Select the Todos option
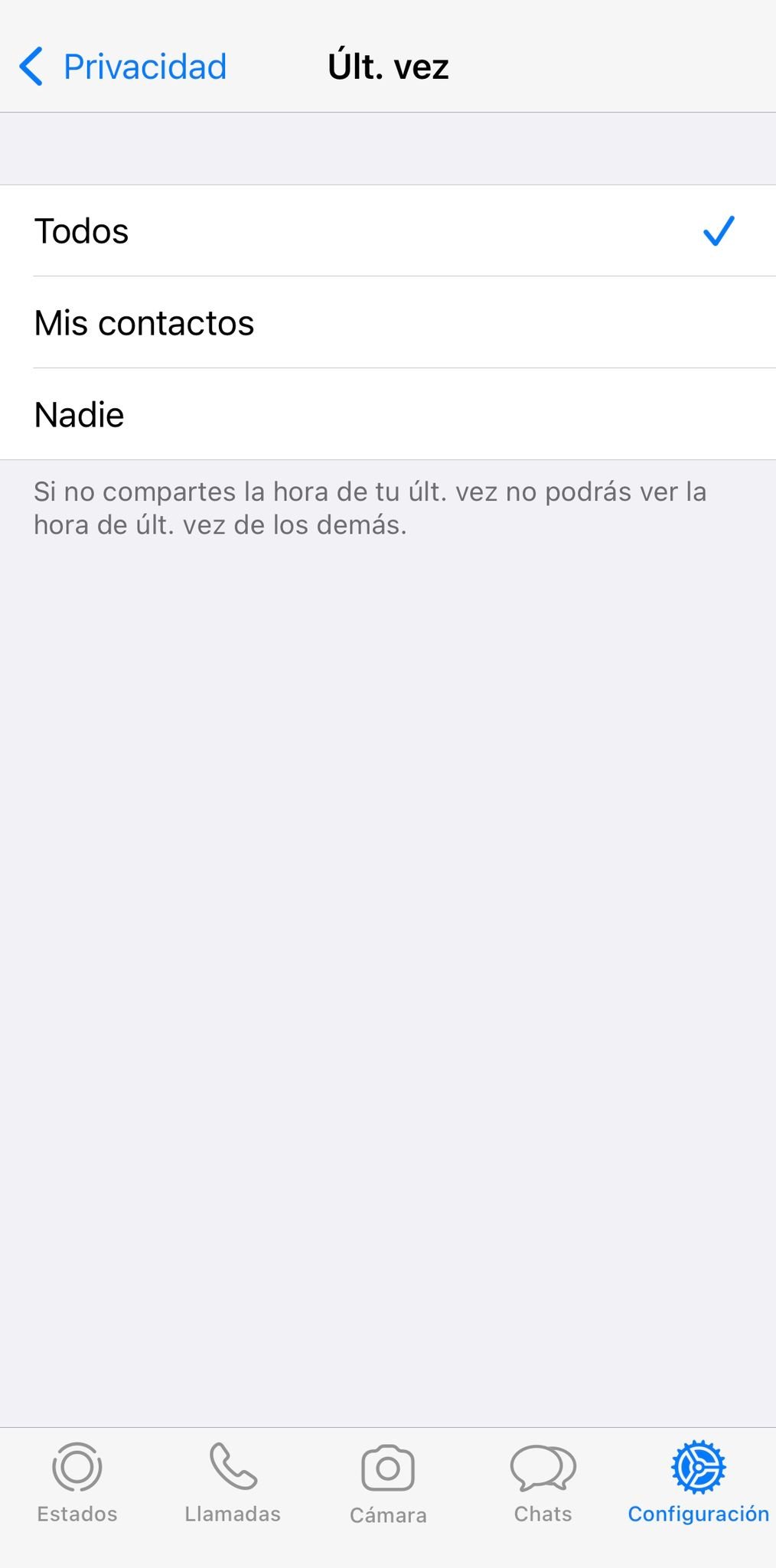This screenshot has width=776, height=1568. click(x=388, y=231)
